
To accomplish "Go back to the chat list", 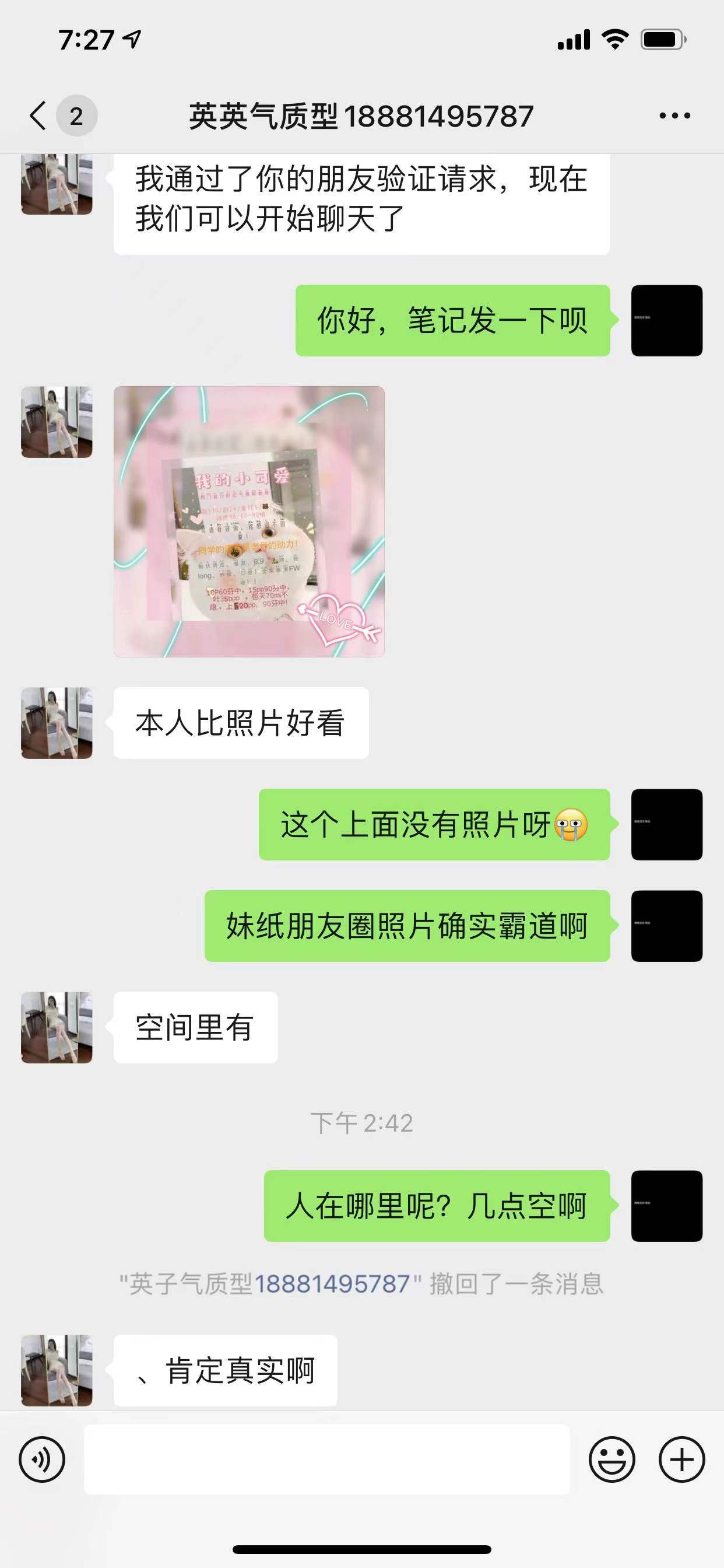I will coord(39,116).
